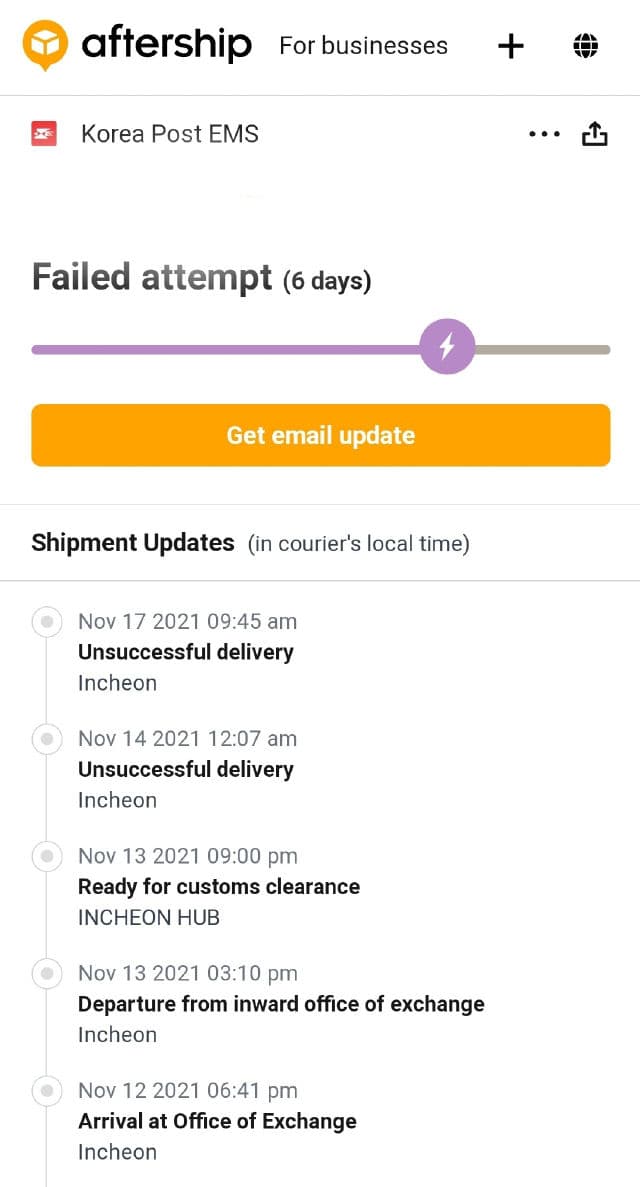The image size is (640, 1187).
Task: Open the language globe selector
Action: pos(586,46)
